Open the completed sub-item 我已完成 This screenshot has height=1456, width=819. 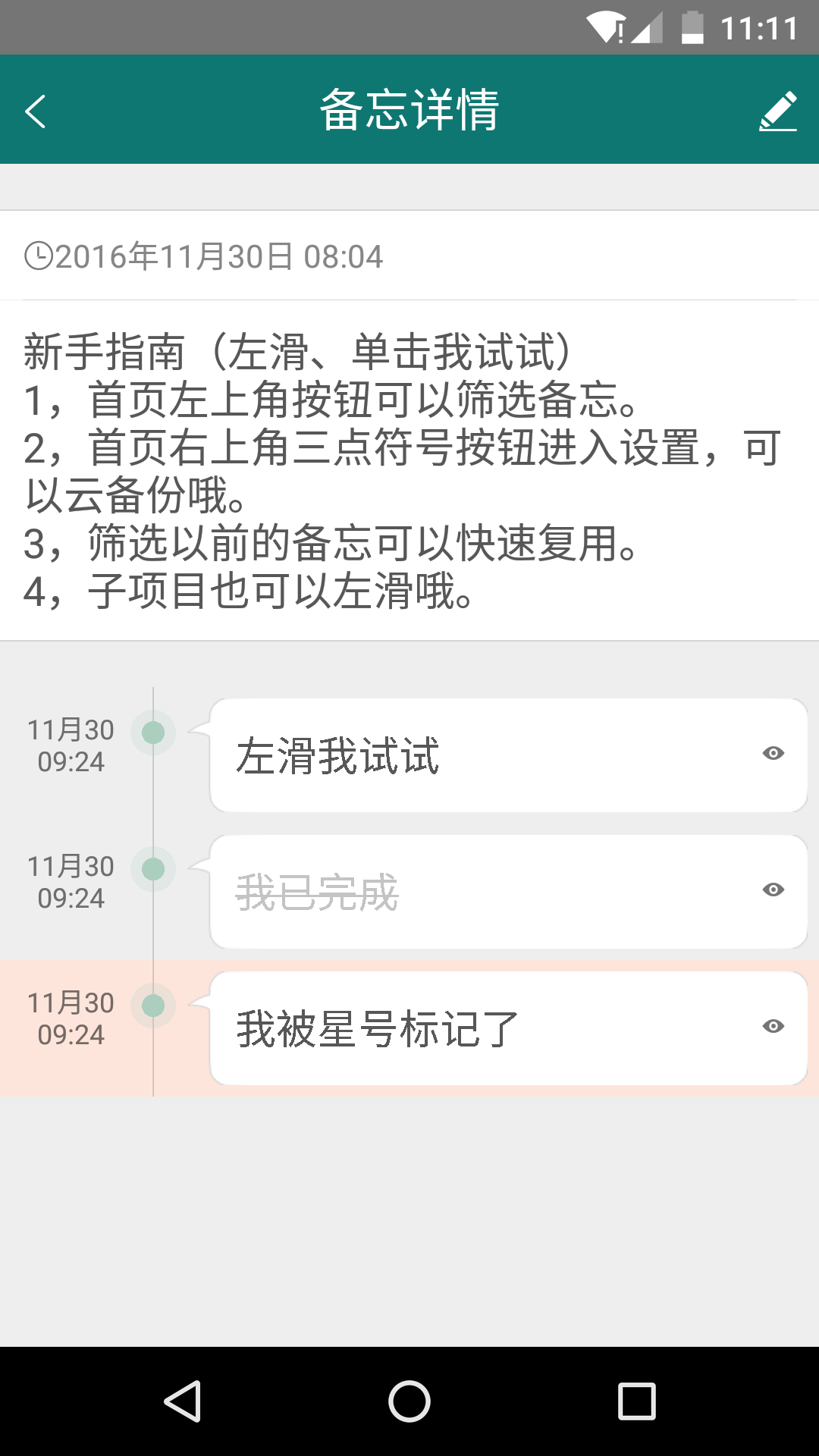[508, 892]
